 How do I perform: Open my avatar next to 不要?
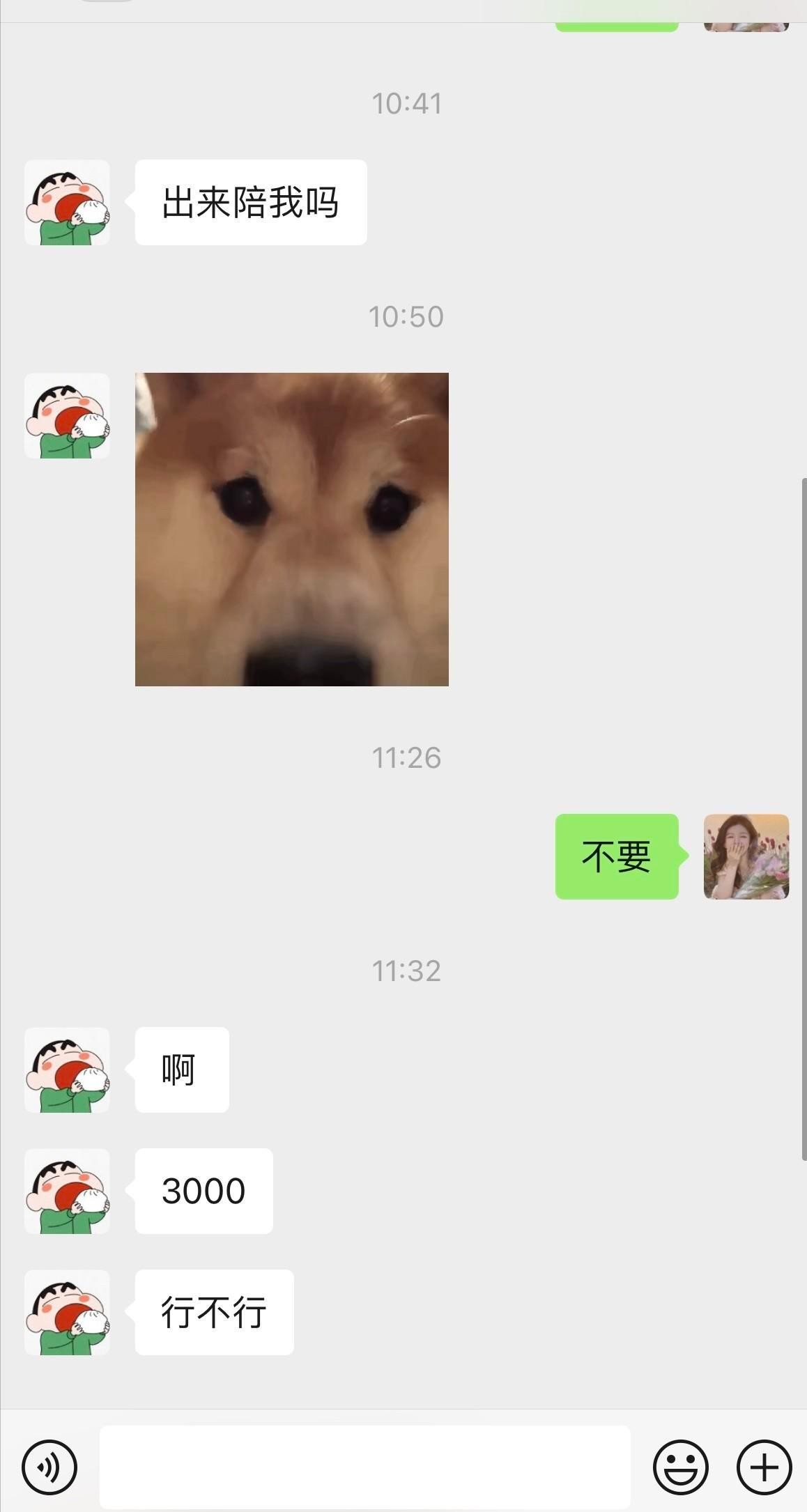(746, 856)
